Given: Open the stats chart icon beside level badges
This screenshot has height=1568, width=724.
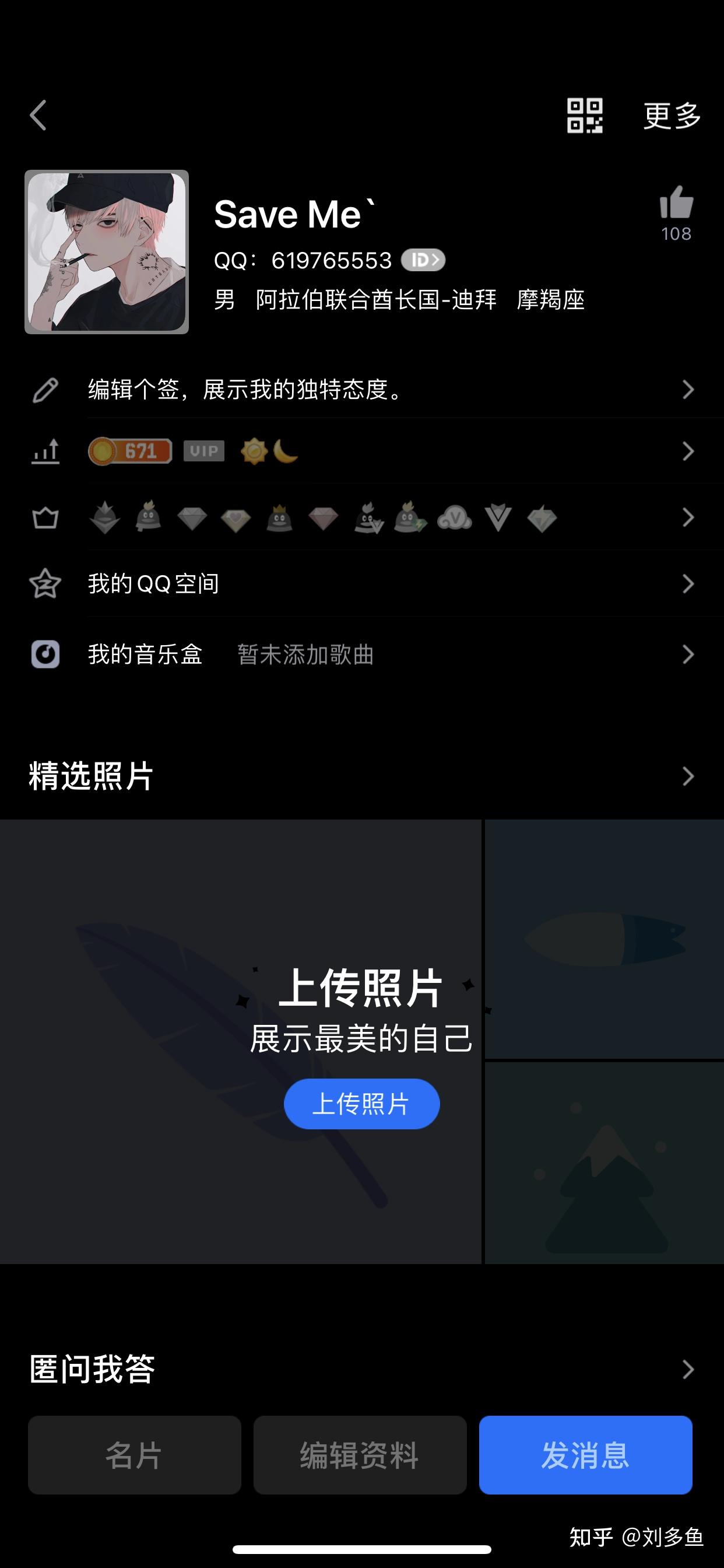Looking at the screenshot, I should pos(44,452).
